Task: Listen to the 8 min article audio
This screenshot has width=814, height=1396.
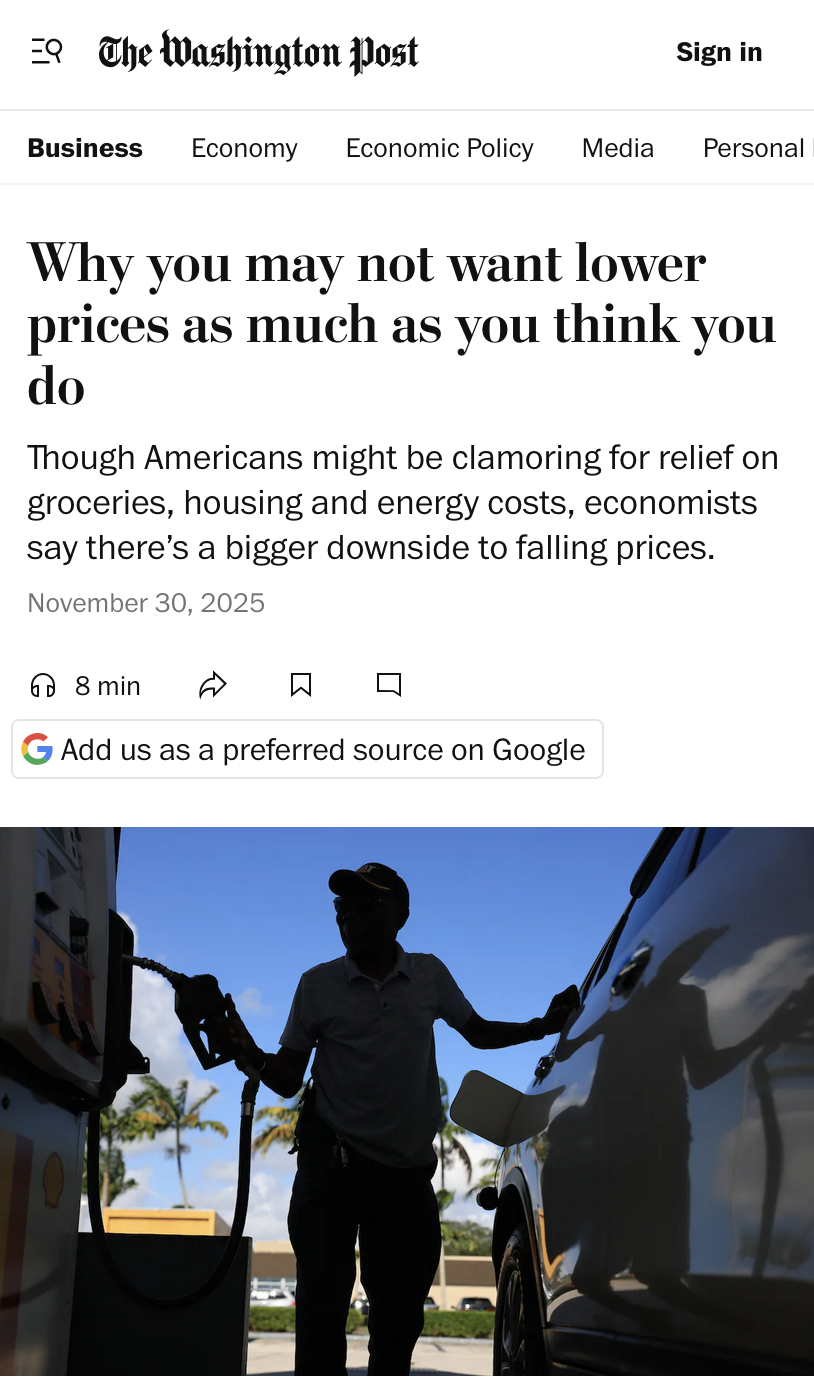Action: click(x=85, y=685)
